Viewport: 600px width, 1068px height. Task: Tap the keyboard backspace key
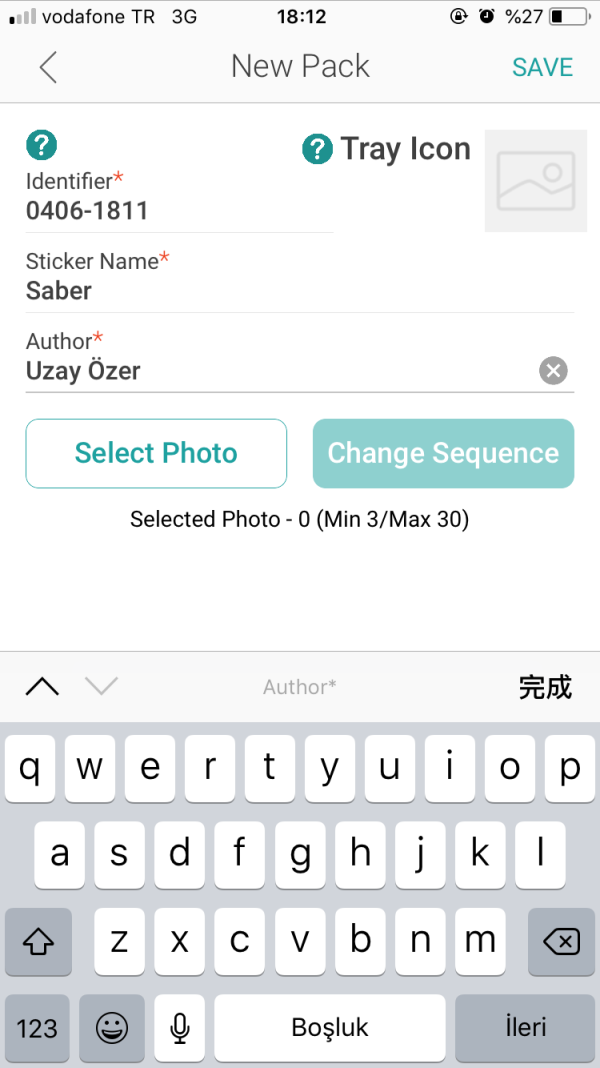point(561,941)
